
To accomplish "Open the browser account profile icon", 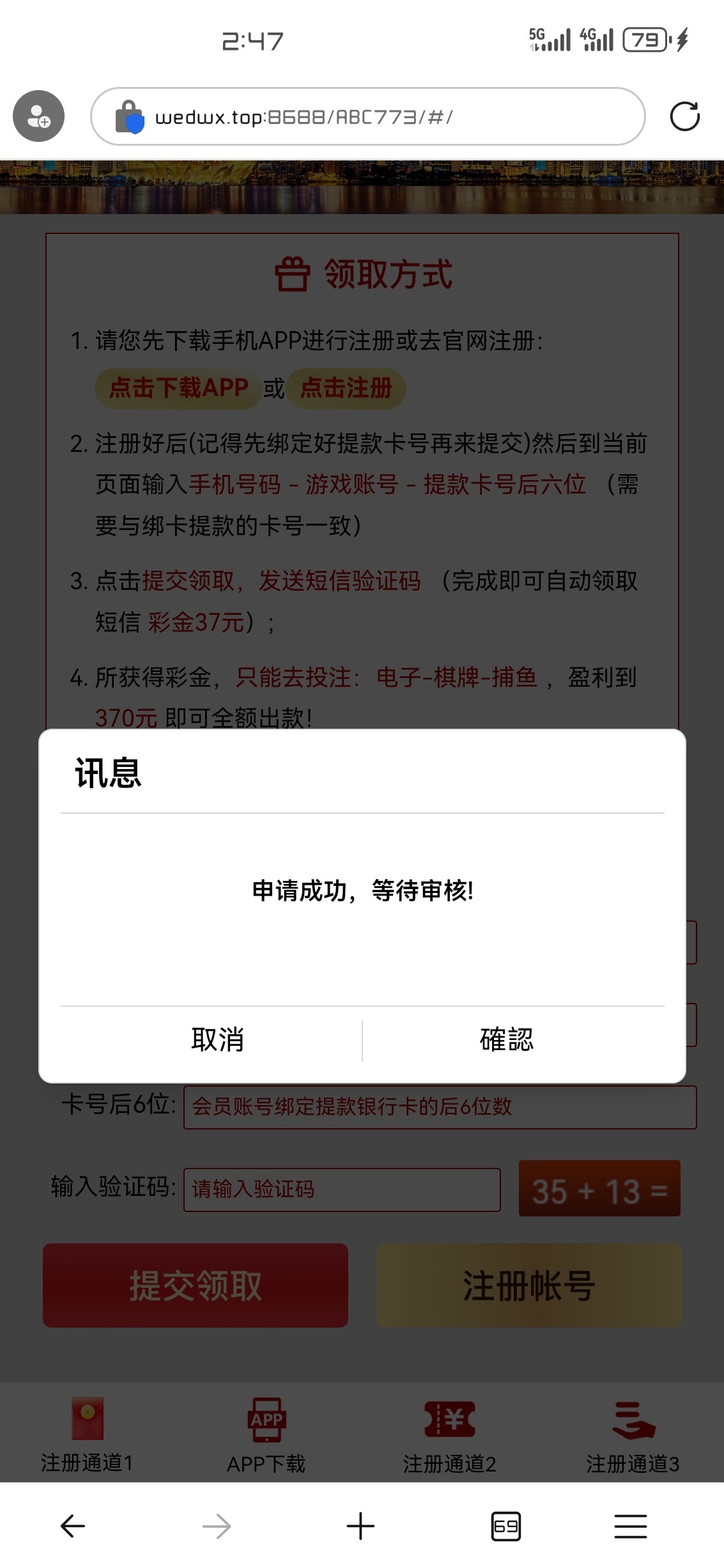I will tap(39, 116).
